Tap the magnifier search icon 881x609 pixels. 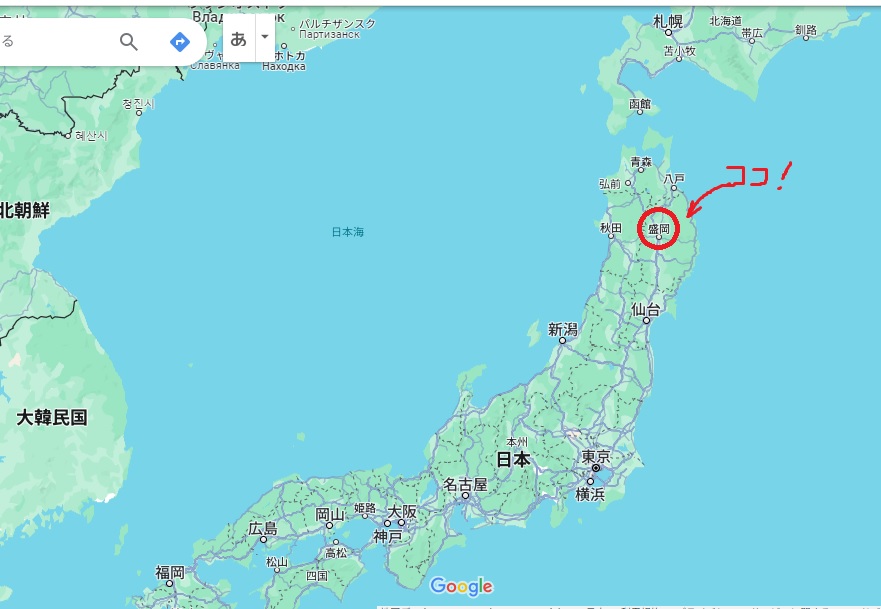point(129,41)
